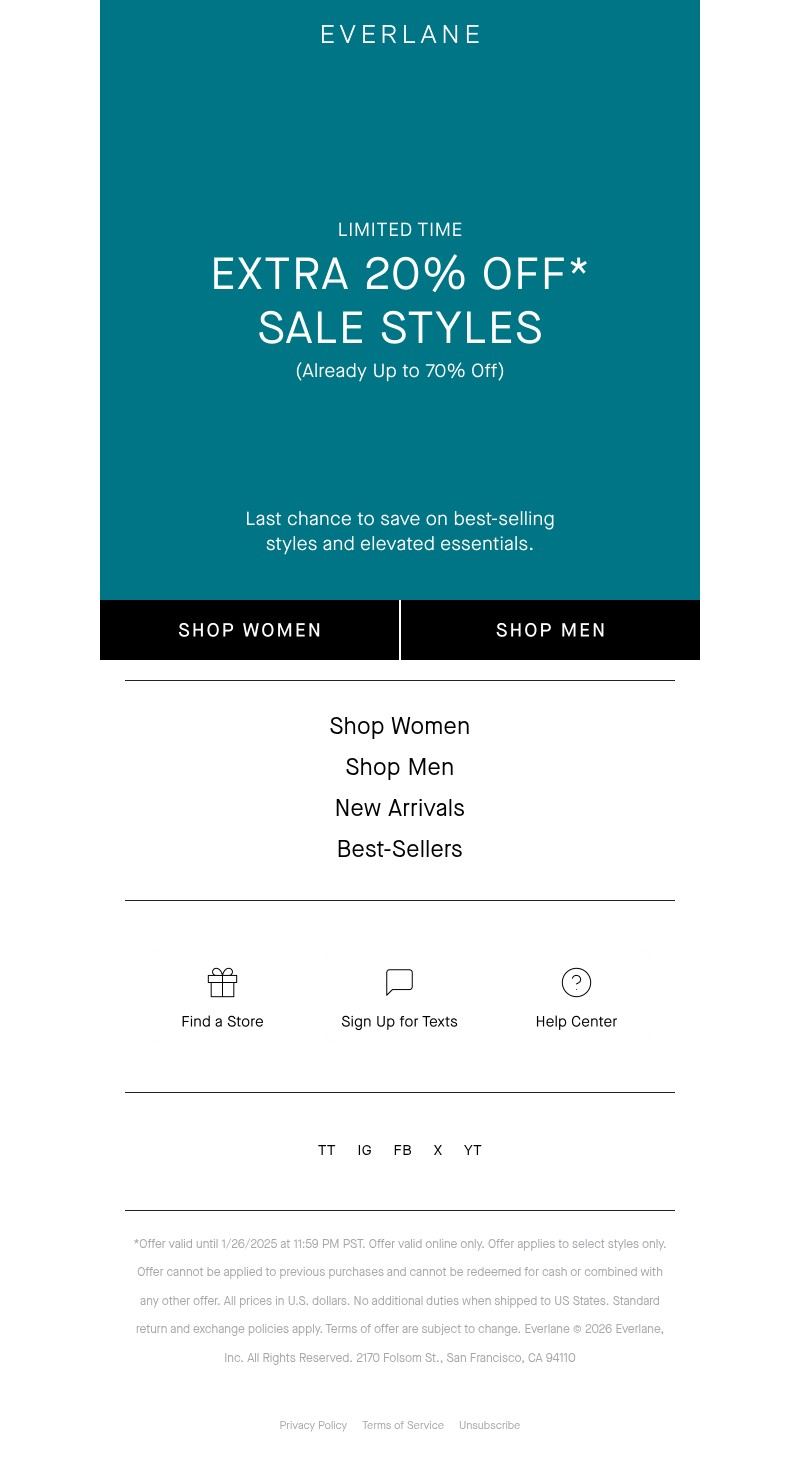The width and height of the screenshot is (800, 1481).
Task: Open the X social media icon
Action: (437, 1150)
